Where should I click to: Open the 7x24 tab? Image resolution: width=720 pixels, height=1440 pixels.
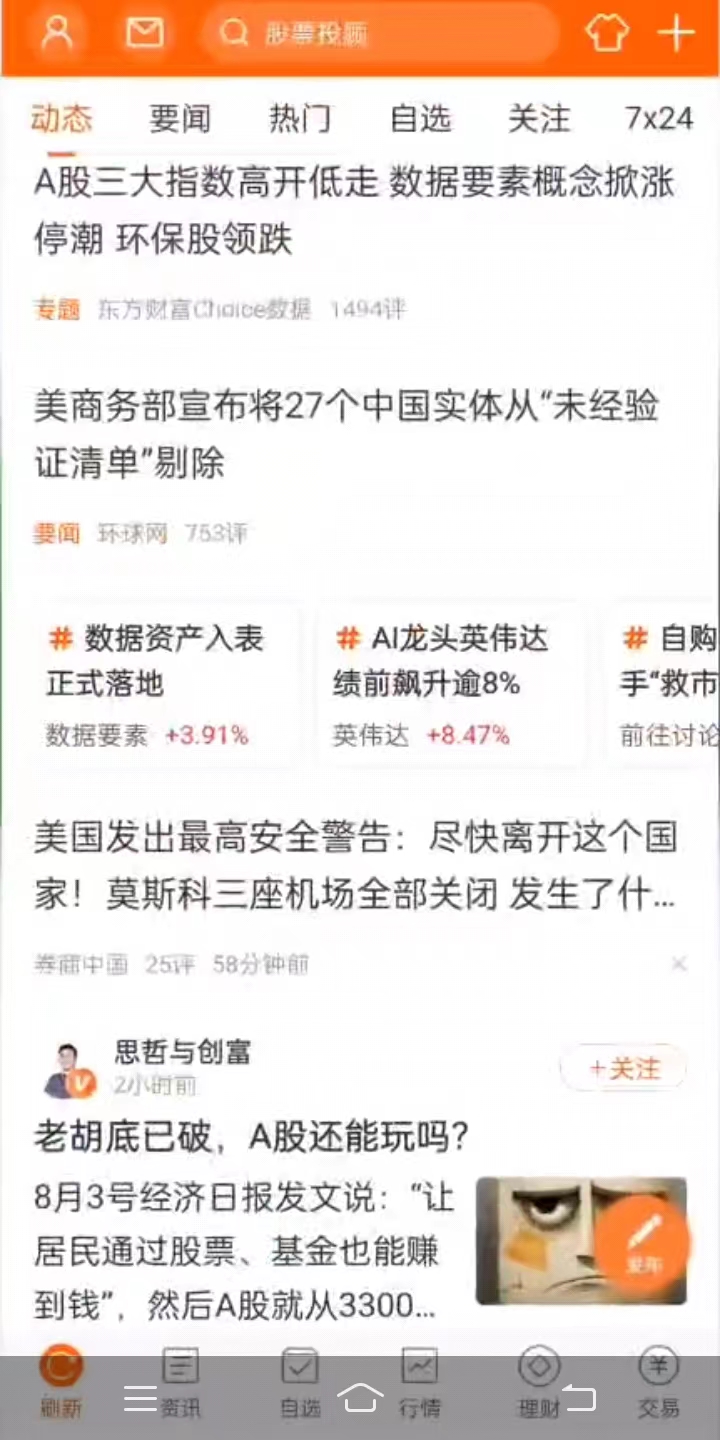point(659,119)
